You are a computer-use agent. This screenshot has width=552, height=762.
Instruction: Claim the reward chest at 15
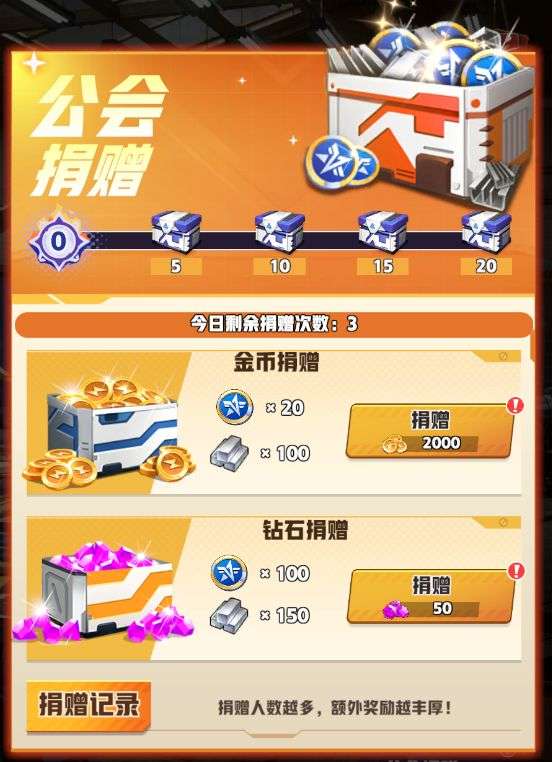coord(383,232)
